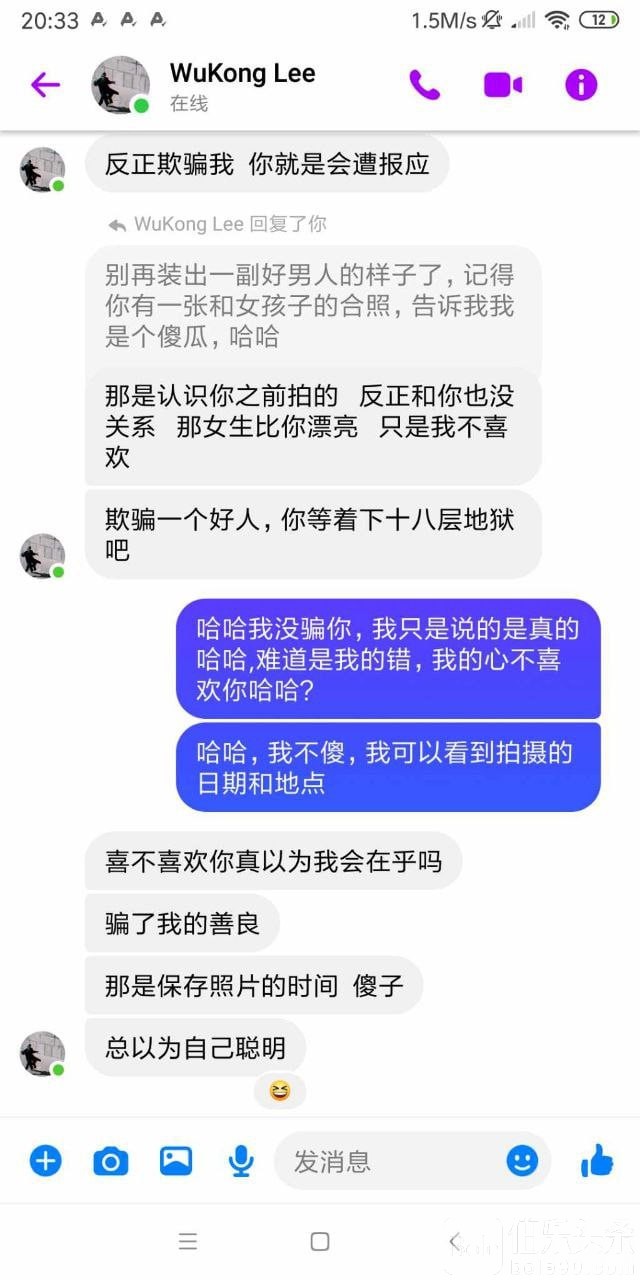
Task: Open conversation info for WuKong Lee
Action: click(581, 85)
